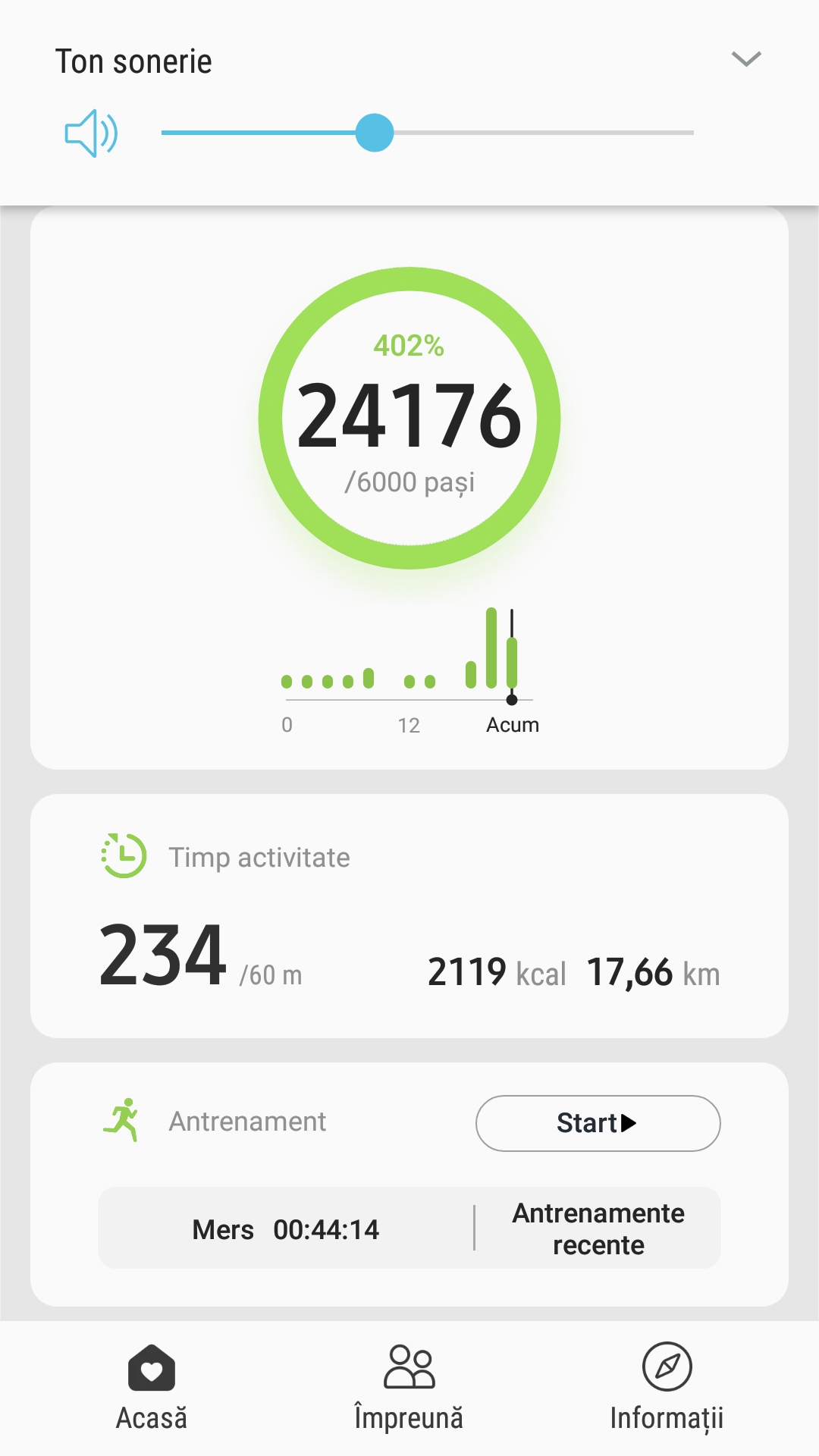Start a new Antrenament
This screenshot has width=819, height=1456.
(x=598, y=1123)
